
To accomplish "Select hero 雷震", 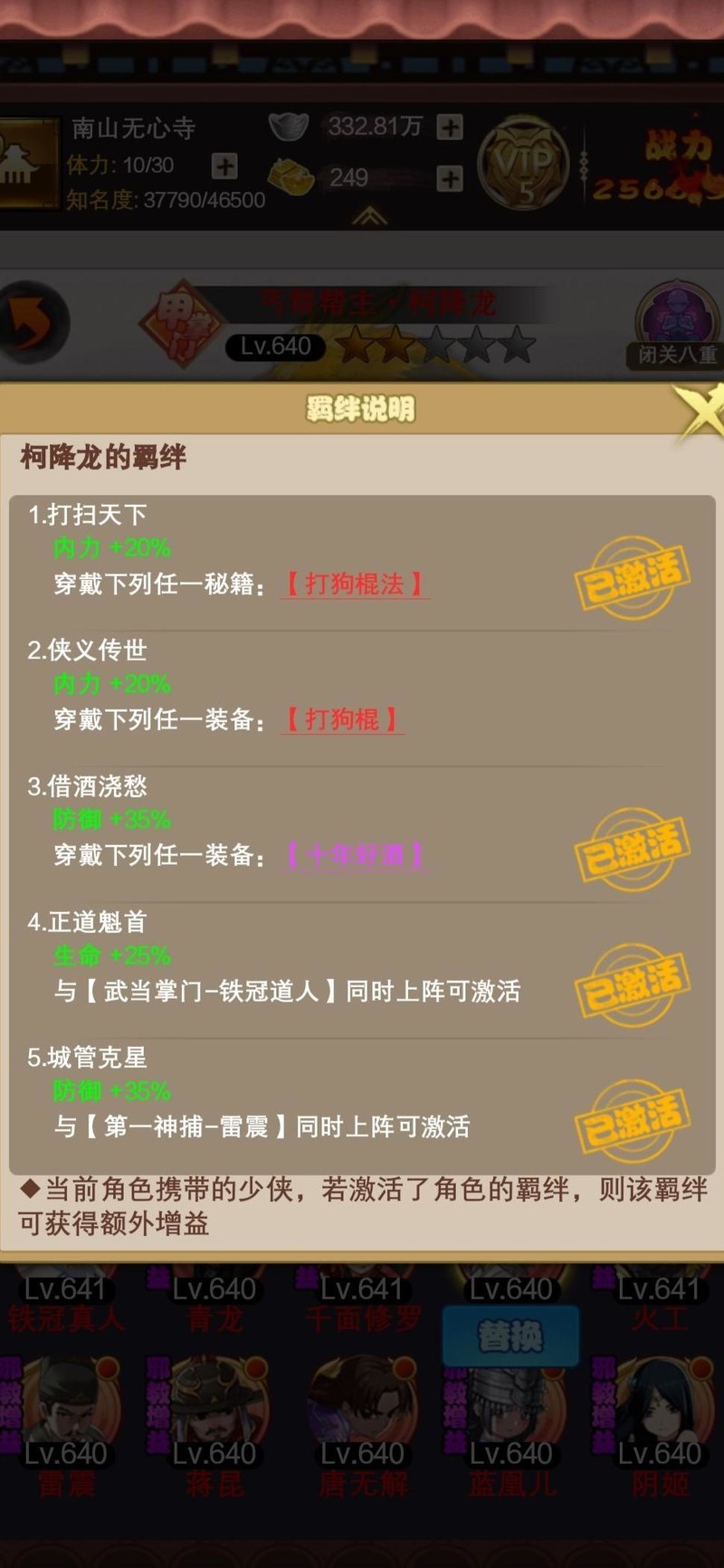I will click(65, 1411).
